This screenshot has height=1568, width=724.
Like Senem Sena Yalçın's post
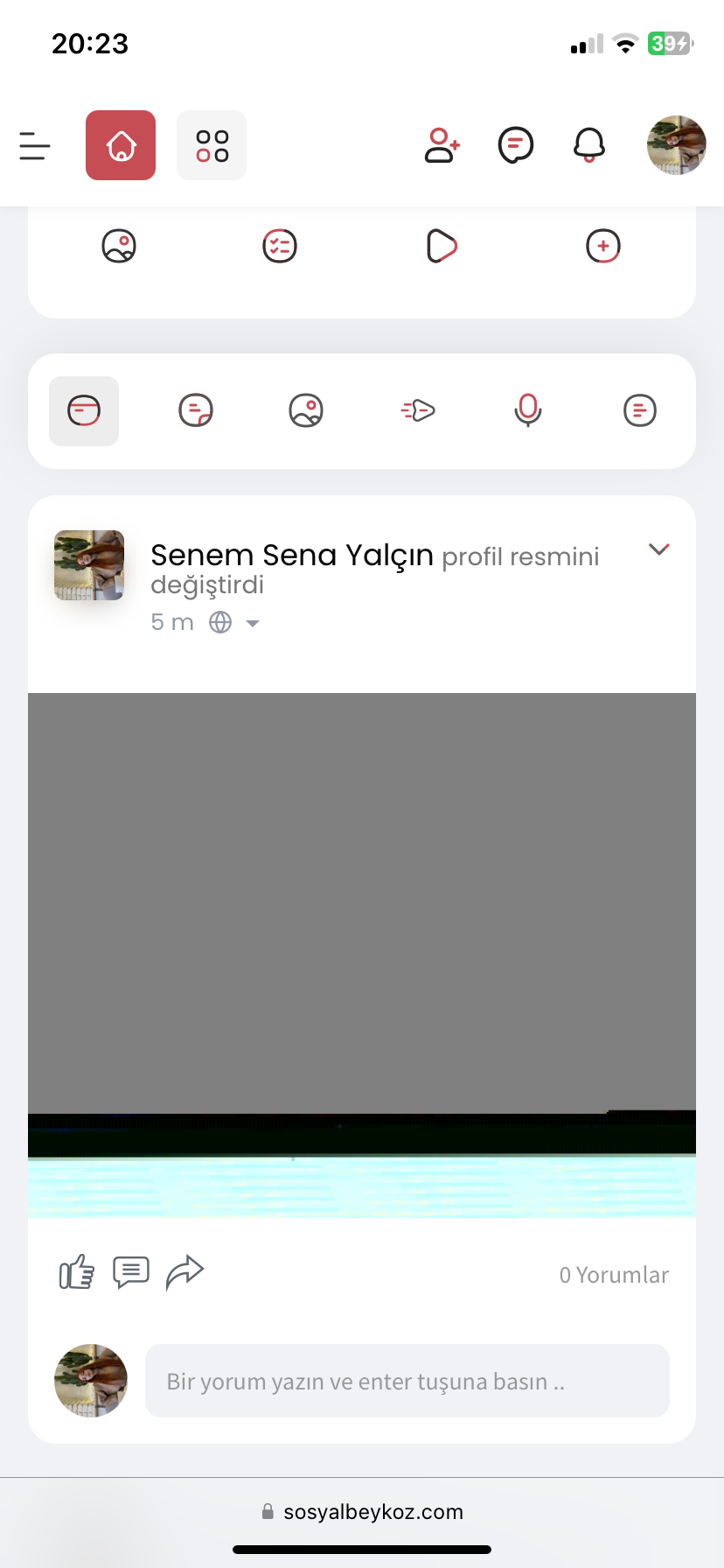(76, 1272)
